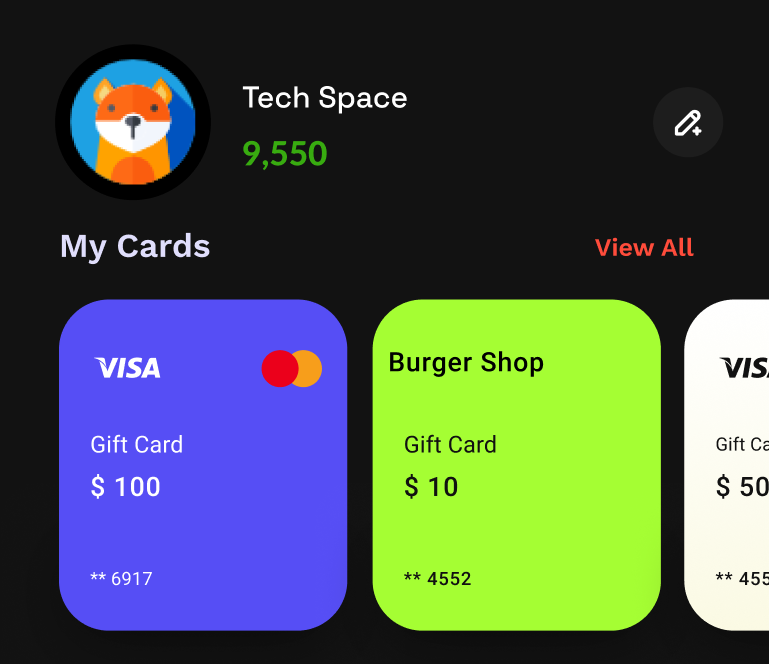This screenshot has height=664, width=769.
Task: Tap the Tech Space profile avatar
Action: point(133,122)
